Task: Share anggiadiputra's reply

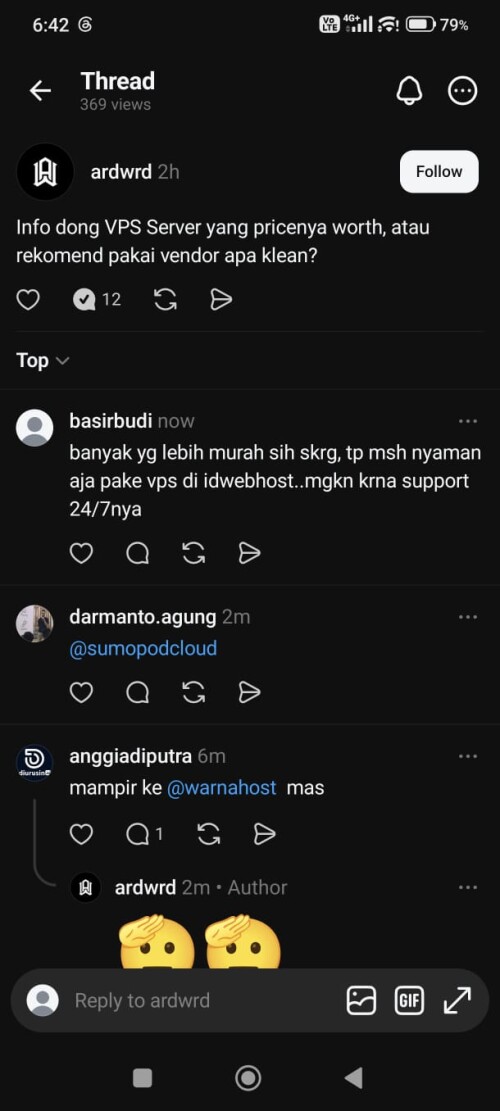Action: click(x=264, y=835)
